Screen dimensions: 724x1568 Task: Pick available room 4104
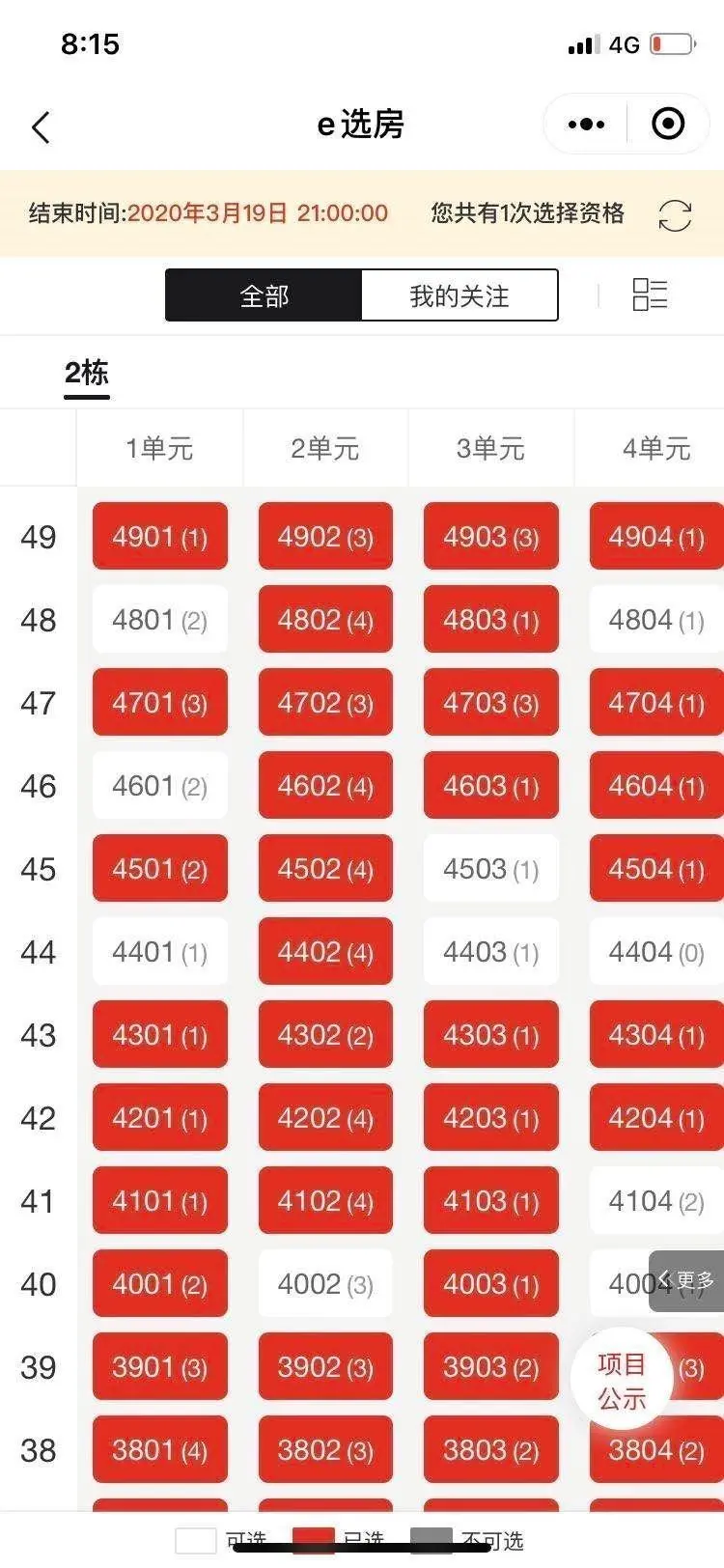[656, 1201]
